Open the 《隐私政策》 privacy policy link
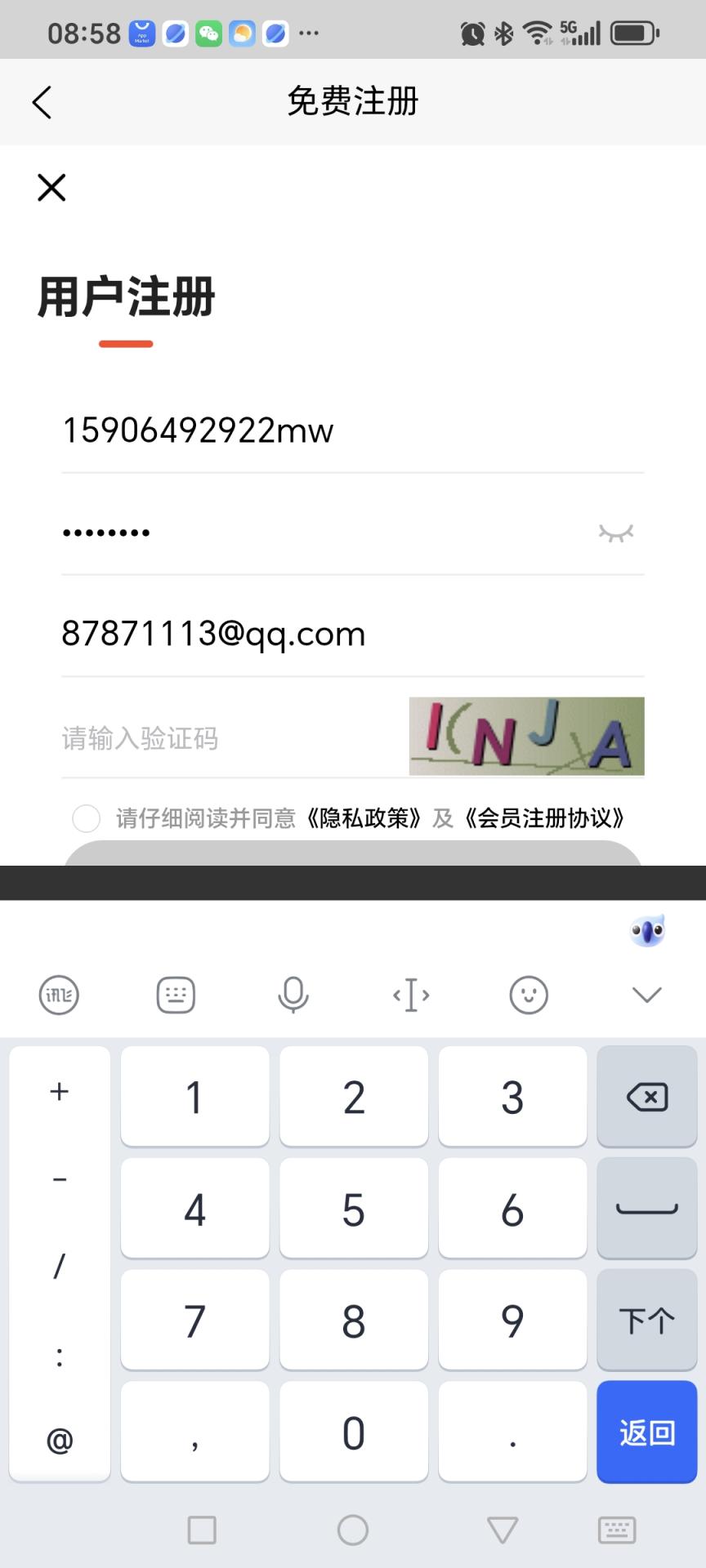706x1568 pixels. tap(366, 817)
